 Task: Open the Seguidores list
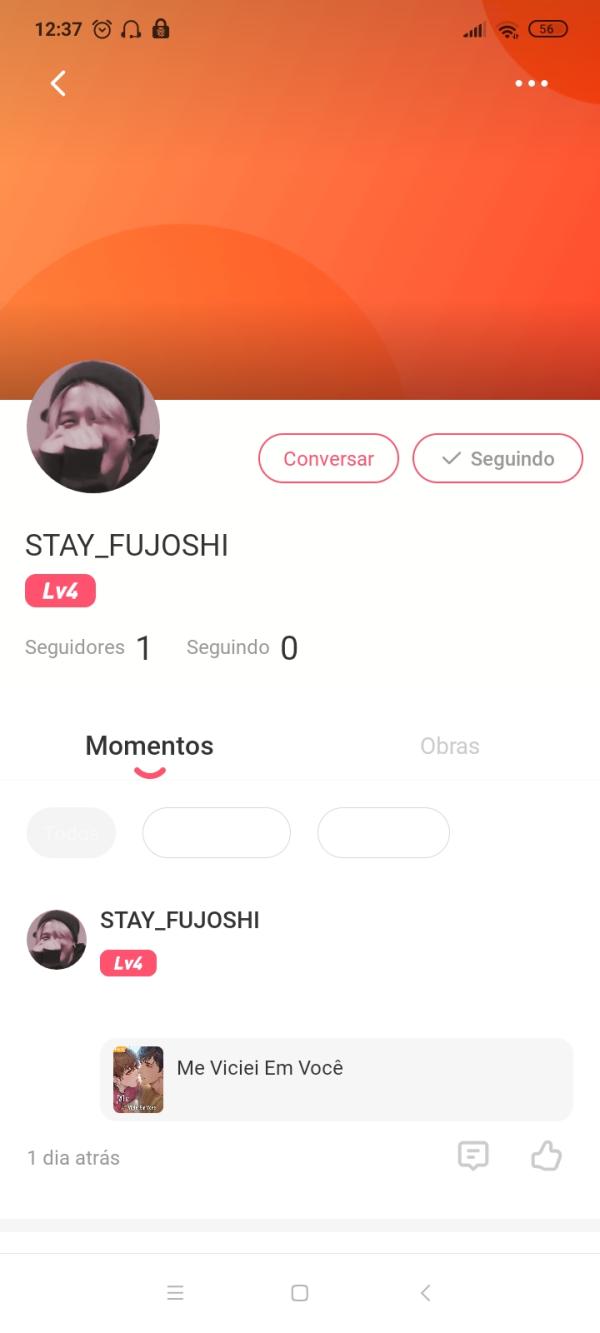(x=88, y=648)
